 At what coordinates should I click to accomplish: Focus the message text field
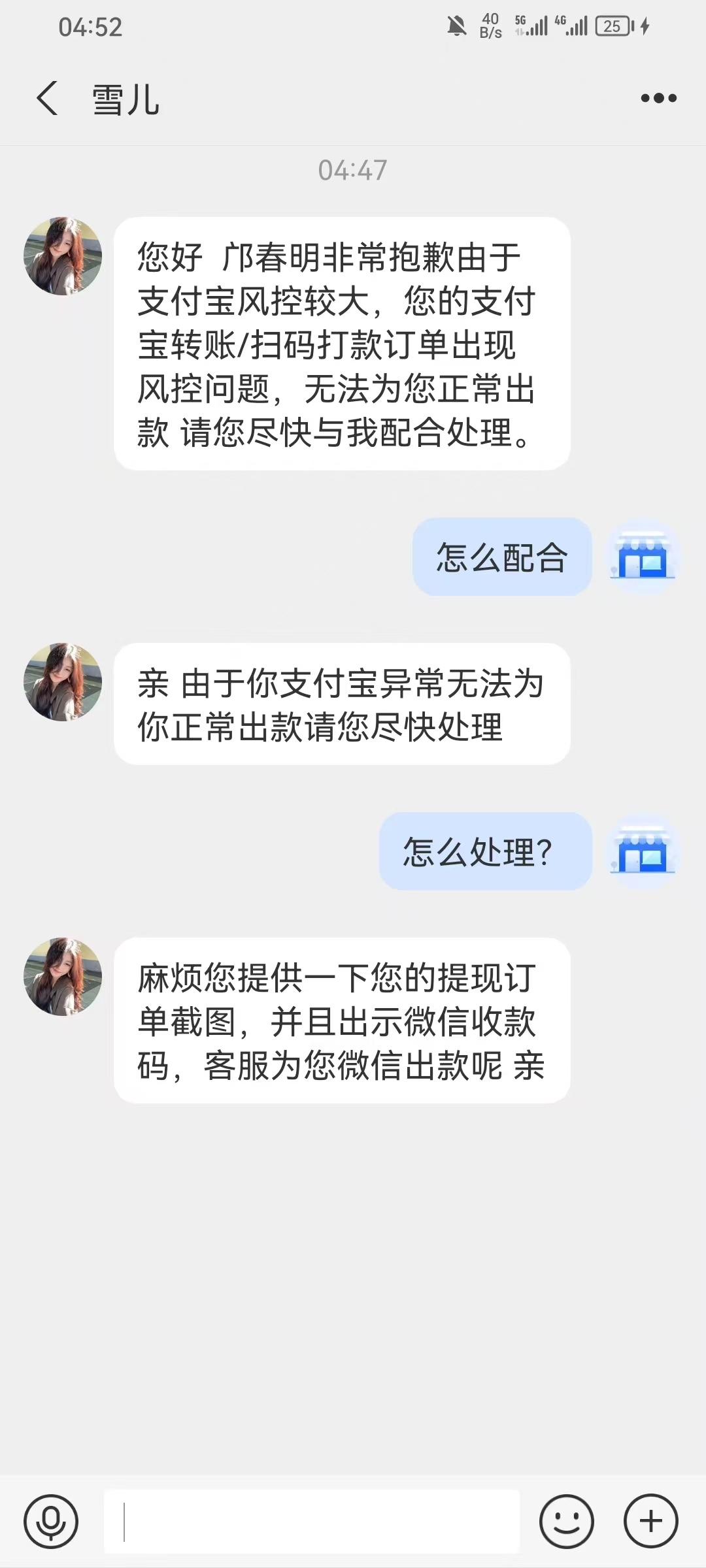point(312,1521)
